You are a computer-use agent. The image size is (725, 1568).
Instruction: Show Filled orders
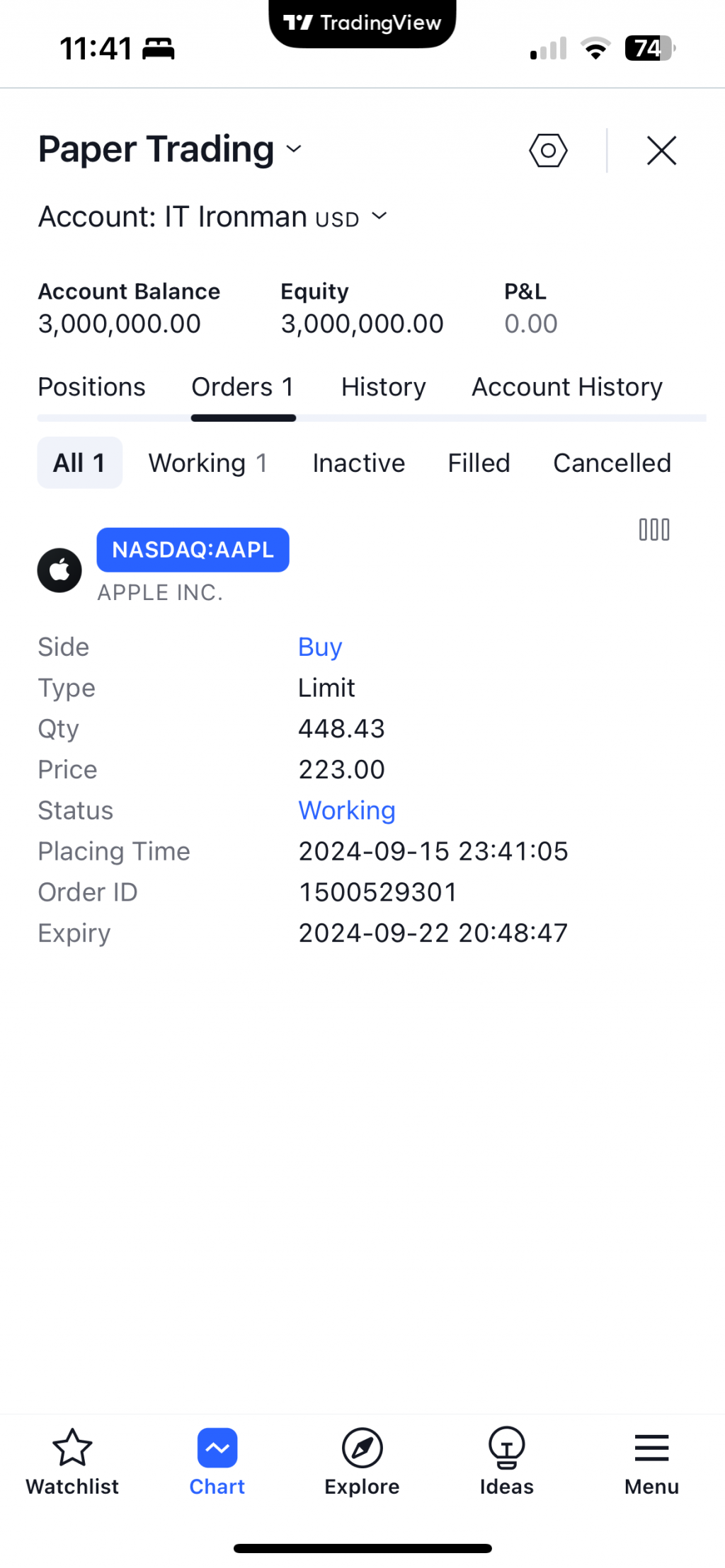coord(479,463)
